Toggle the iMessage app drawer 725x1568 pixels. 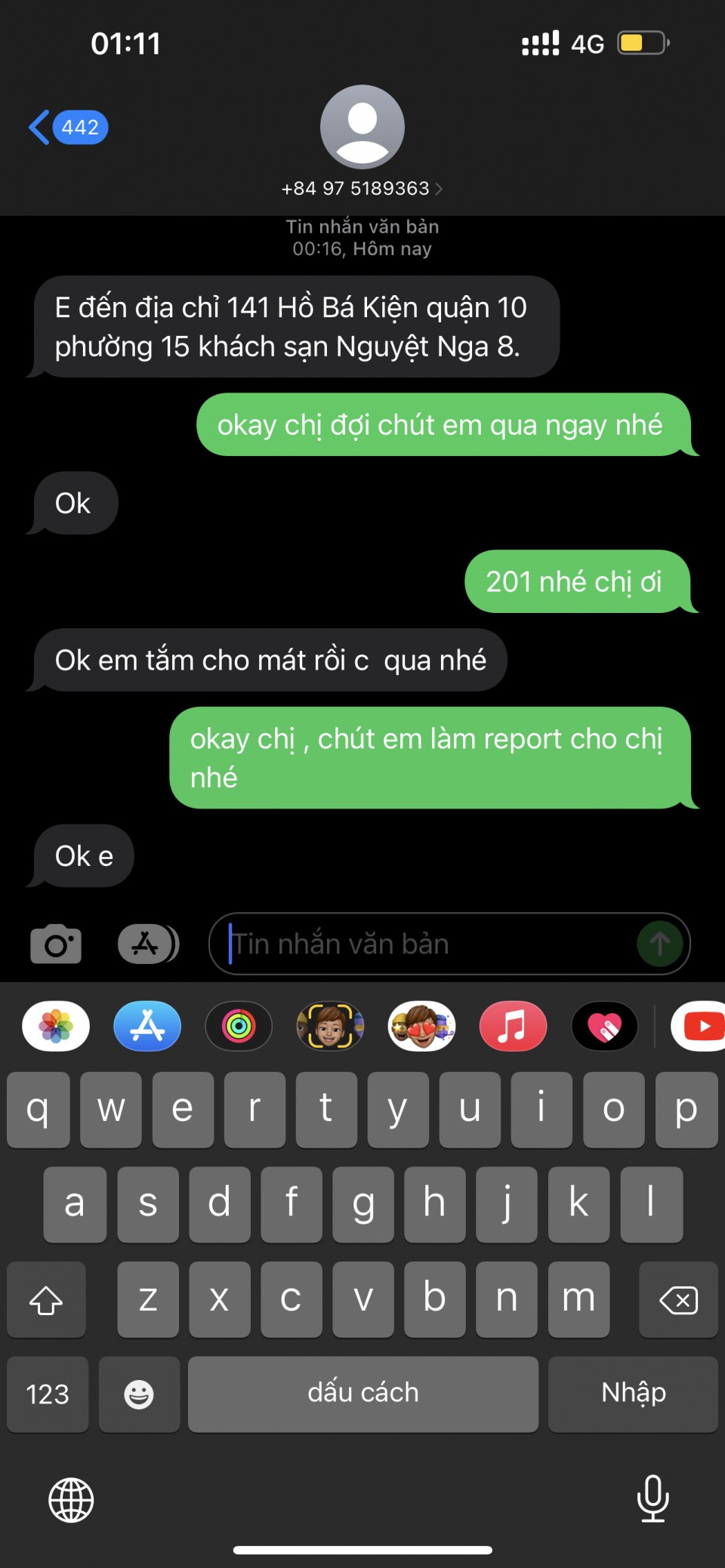148,944
